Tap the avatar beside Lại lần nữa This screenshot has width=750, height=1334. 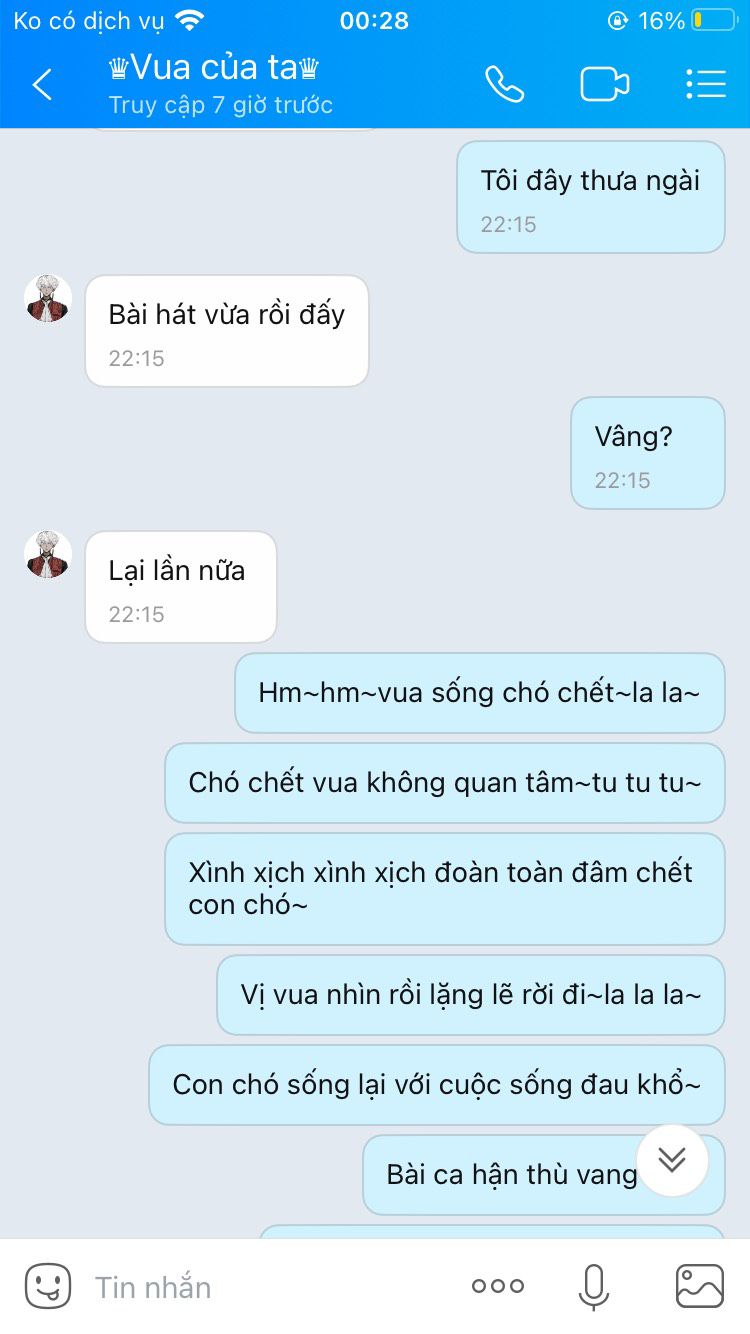[48, 554]
